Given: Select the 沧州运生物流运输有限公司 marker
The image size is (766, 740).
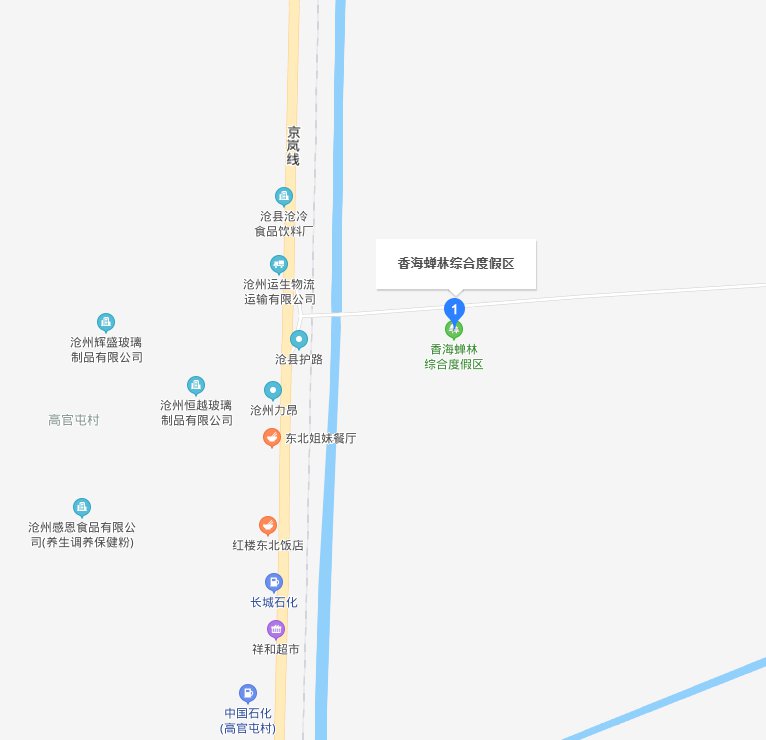Looking at the screenshot, I should click(x=279, y=265).
